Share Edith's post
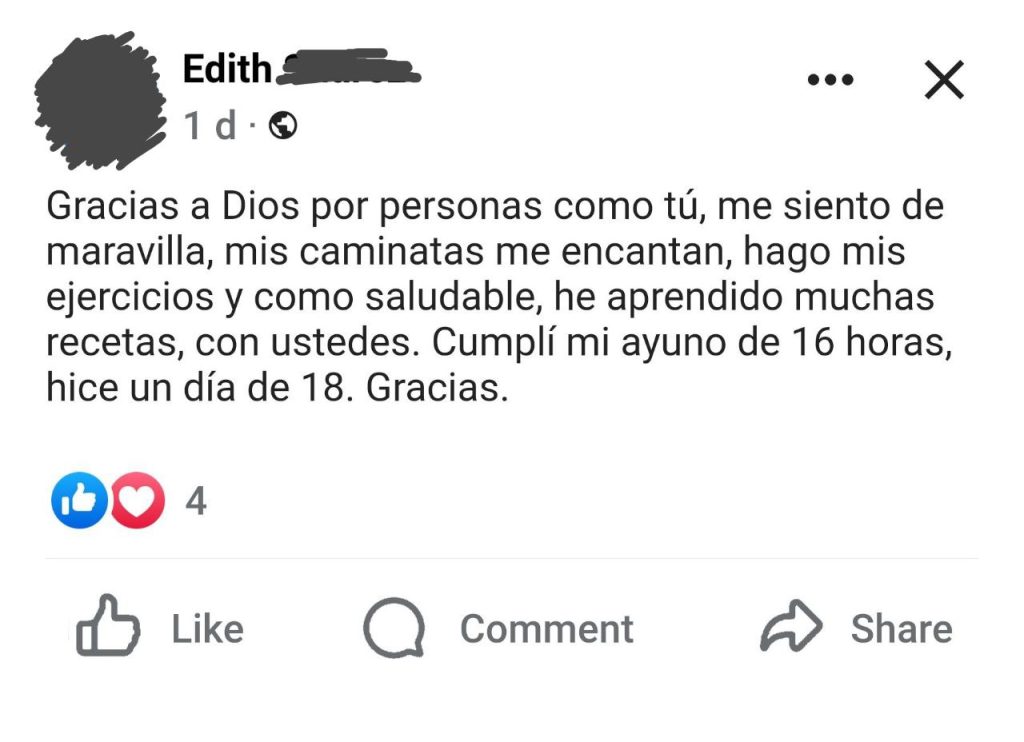 pos(856,627)
